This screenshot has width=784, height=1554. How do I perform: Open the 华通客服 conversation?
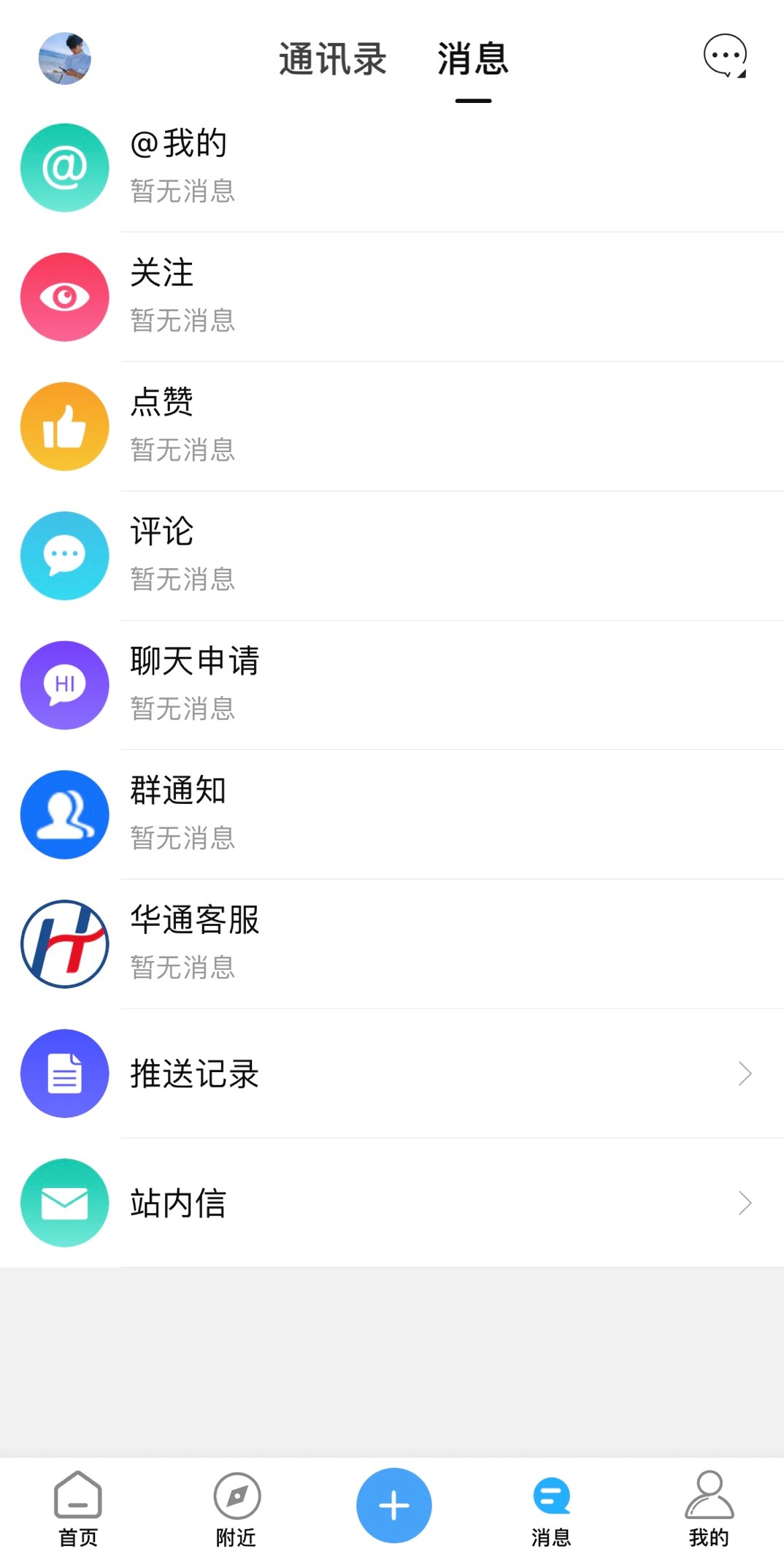(x=392, y=943)
